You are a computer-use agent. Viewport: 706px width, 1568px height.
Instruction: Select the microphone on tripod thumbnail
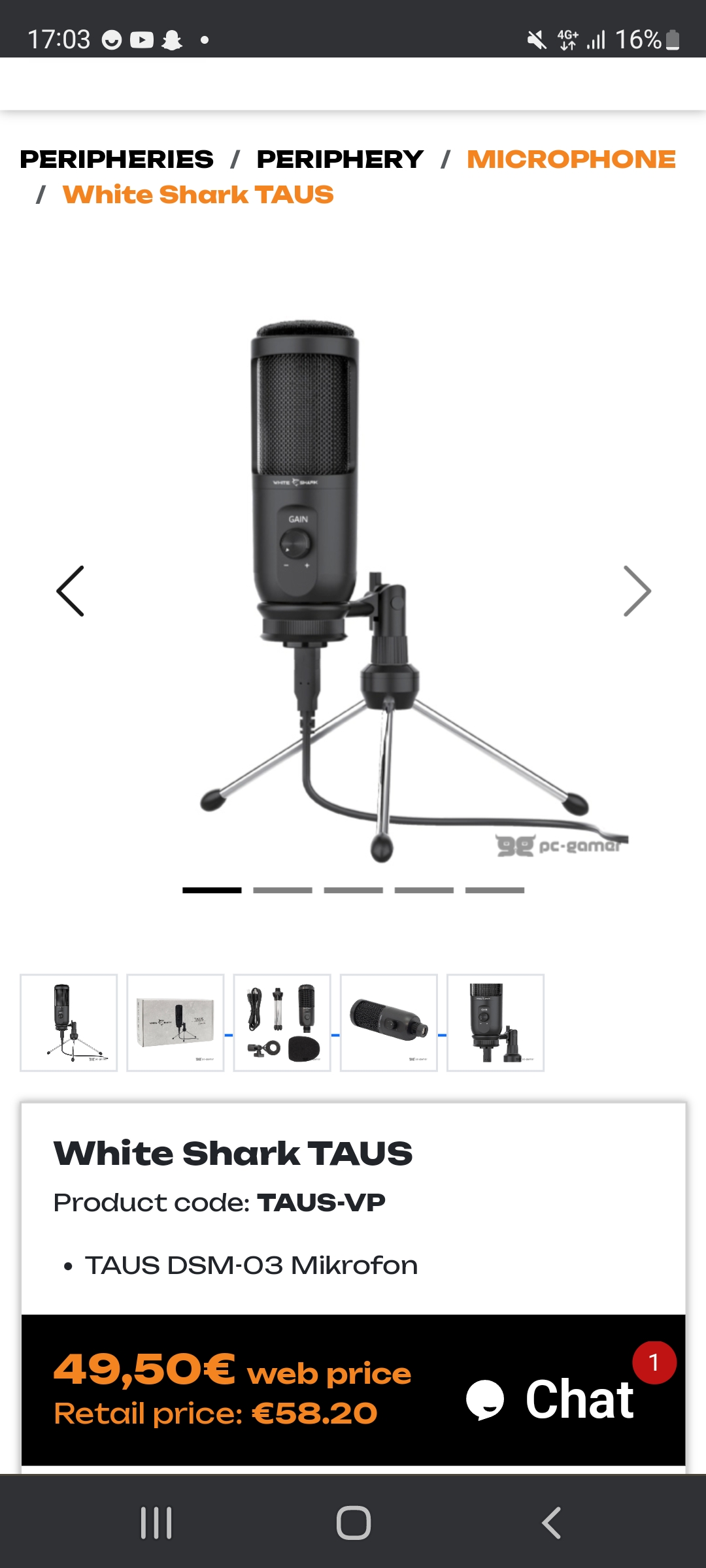click(x=69, y=1022)
